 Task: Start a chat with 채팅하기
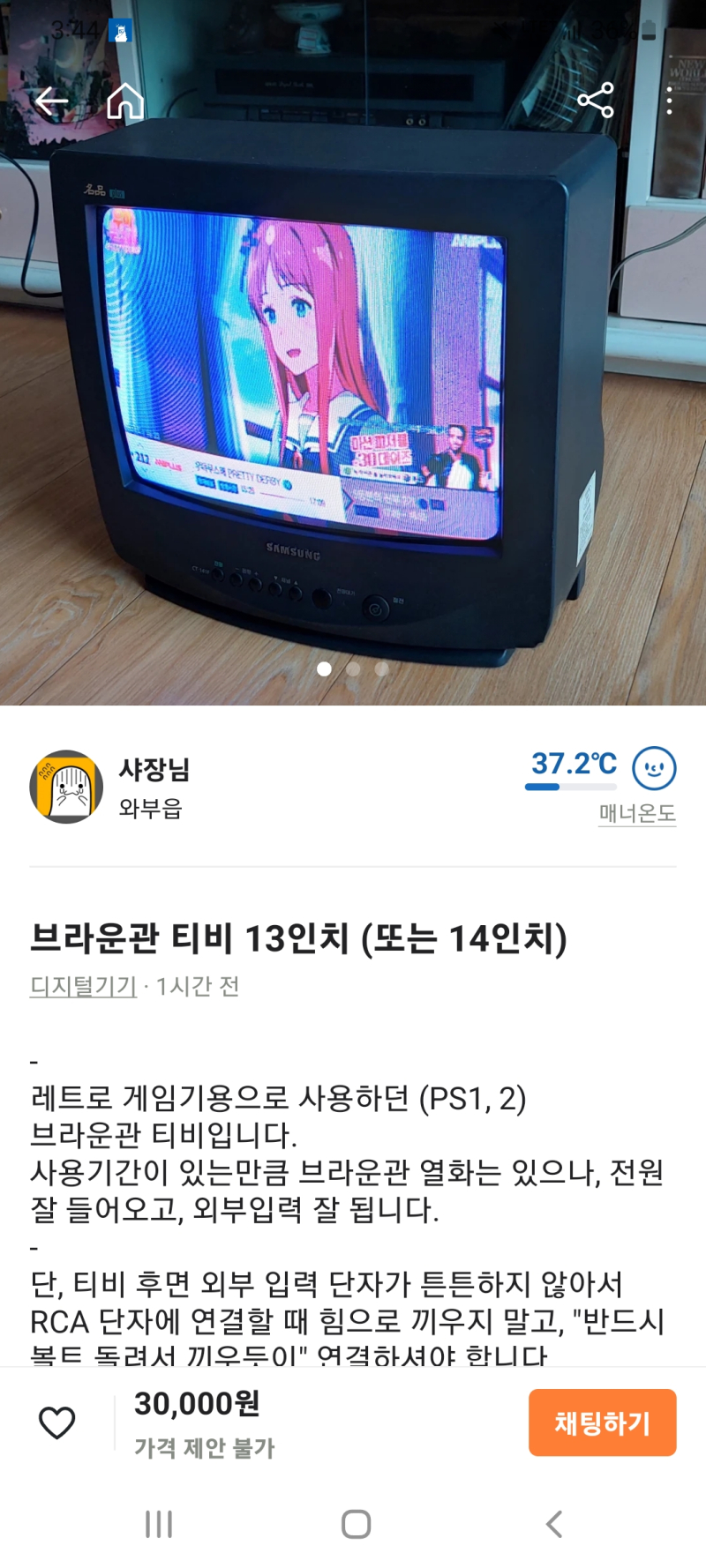point(602,1422)
